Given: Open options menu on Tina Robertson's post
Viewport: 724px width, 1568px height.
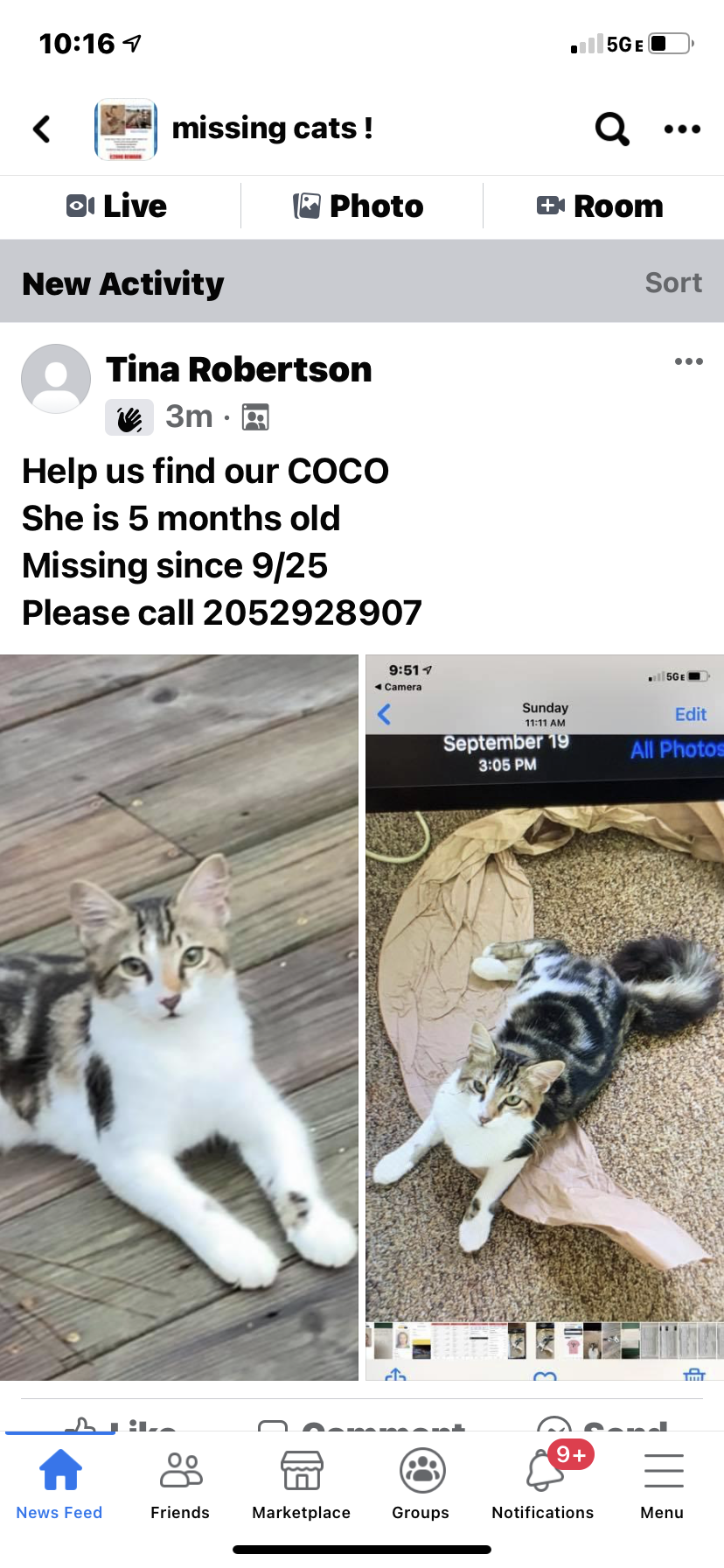Looking at the screenshot, I should 689,361.
